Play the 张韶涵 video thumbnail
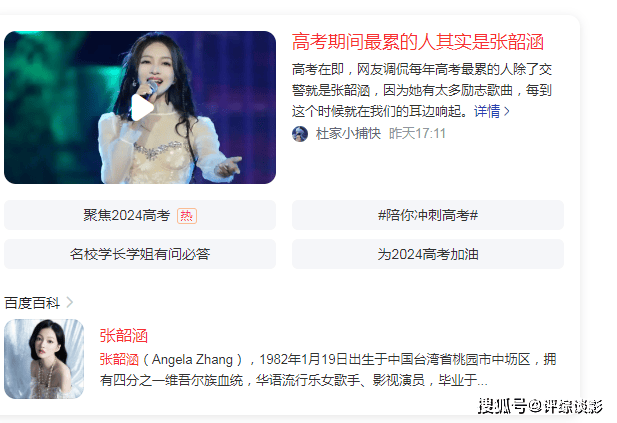617x423 pixels. [141, 108]
